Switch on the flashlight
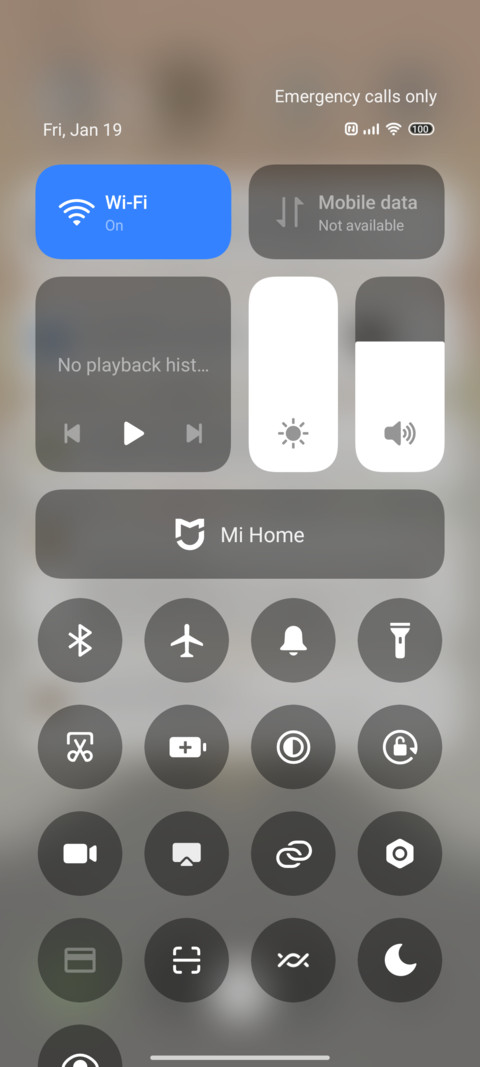480x1067 pixels. [400, 640]
